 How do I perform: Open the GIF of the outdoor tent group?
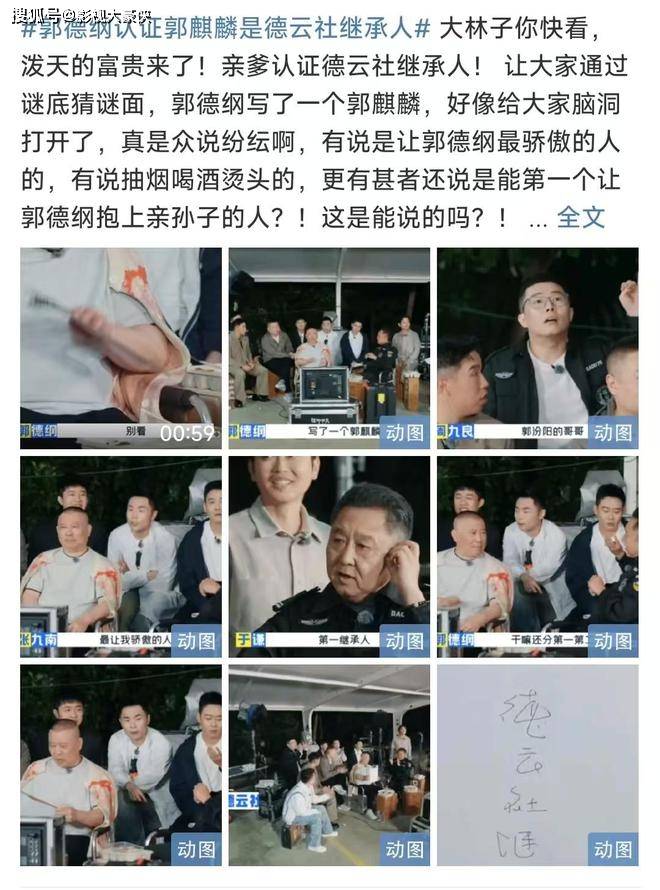(x=329, y=765)
